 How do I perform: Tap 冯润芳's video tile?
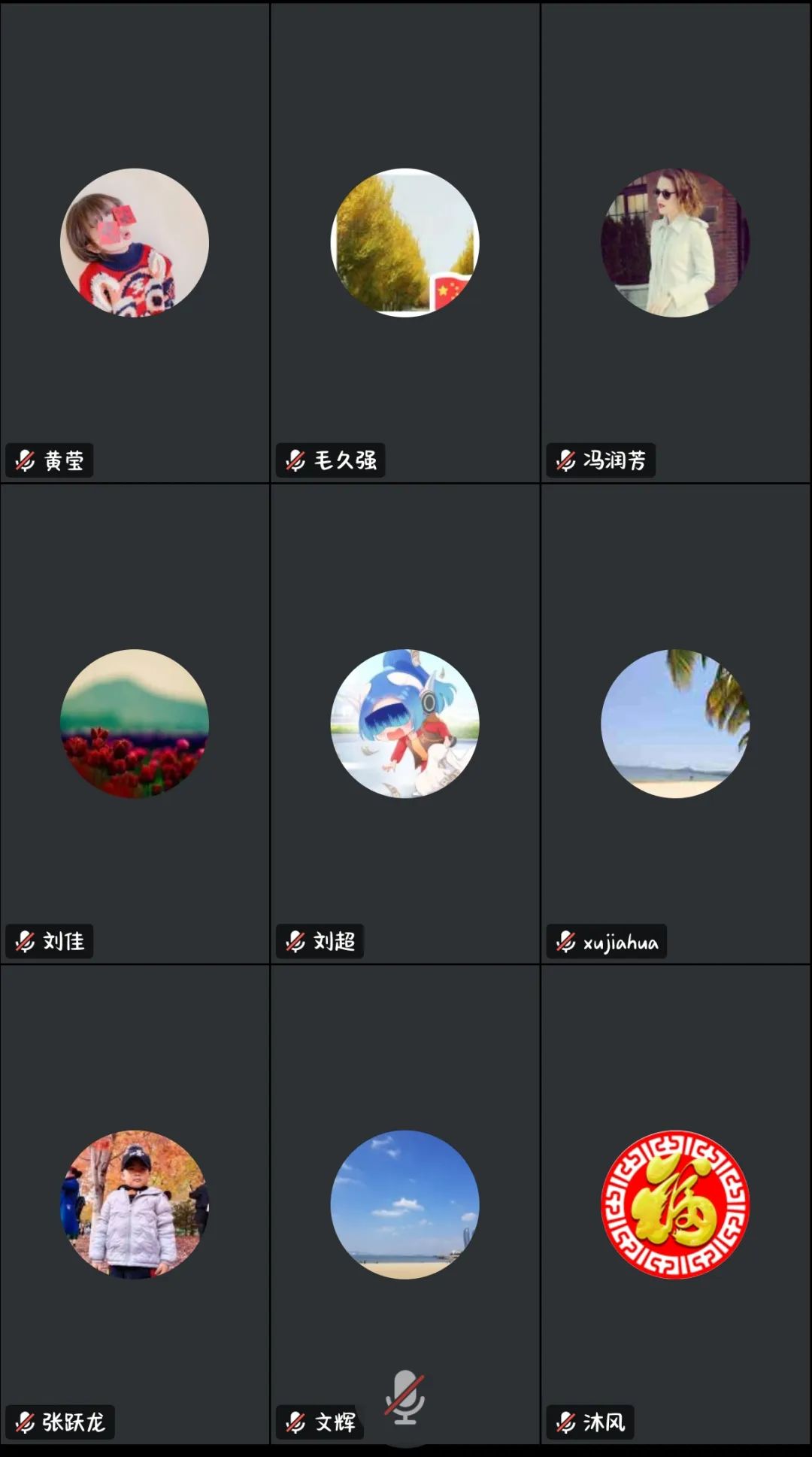click(x=675, y=242)
